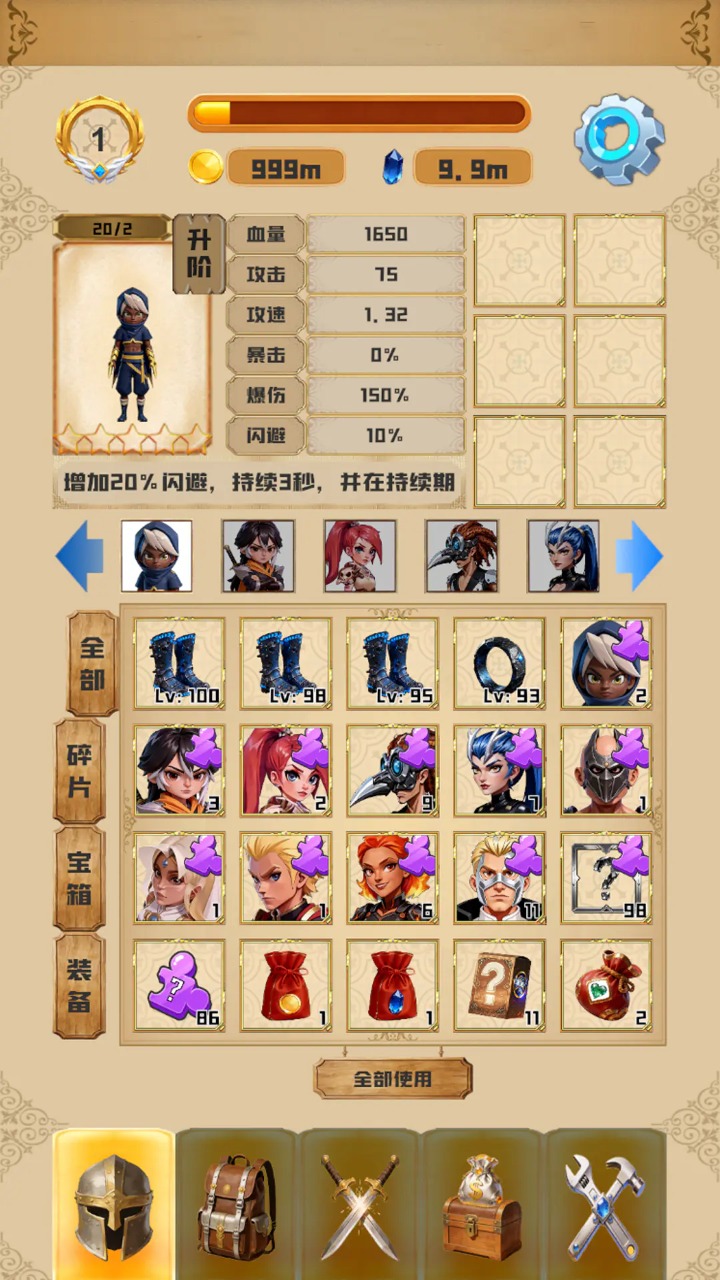Select the red ponytail hero portrait
720x1280 pixels.
pos(360,555)
